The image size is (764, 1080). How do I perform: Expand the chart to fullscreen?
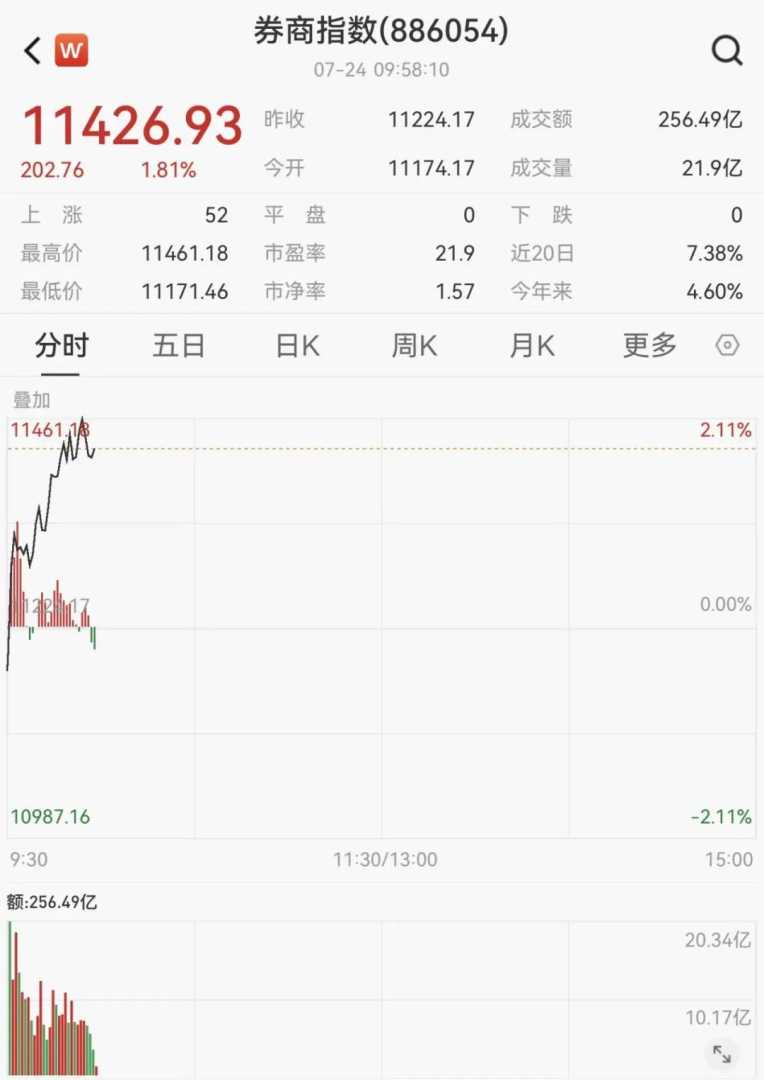pyautogui.click(x=722, y=1053)
